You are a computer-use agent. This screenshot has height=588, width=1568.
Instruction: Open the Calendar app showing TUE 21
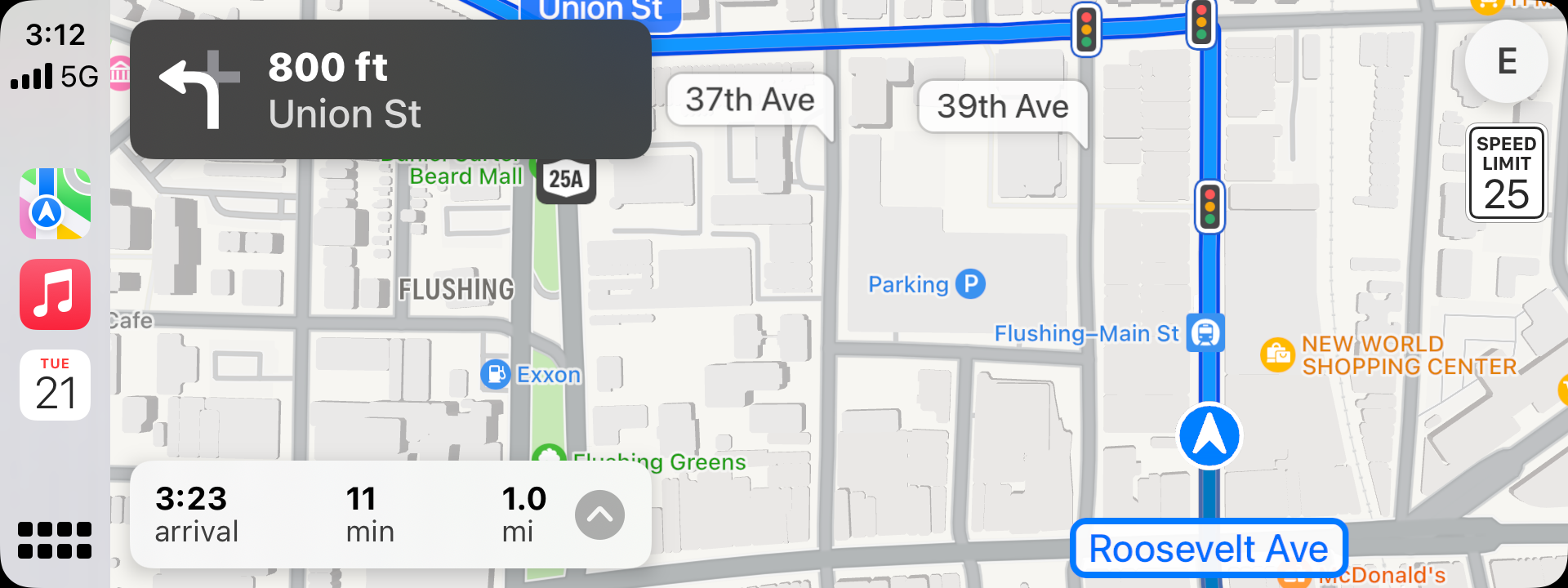[55, 385]
